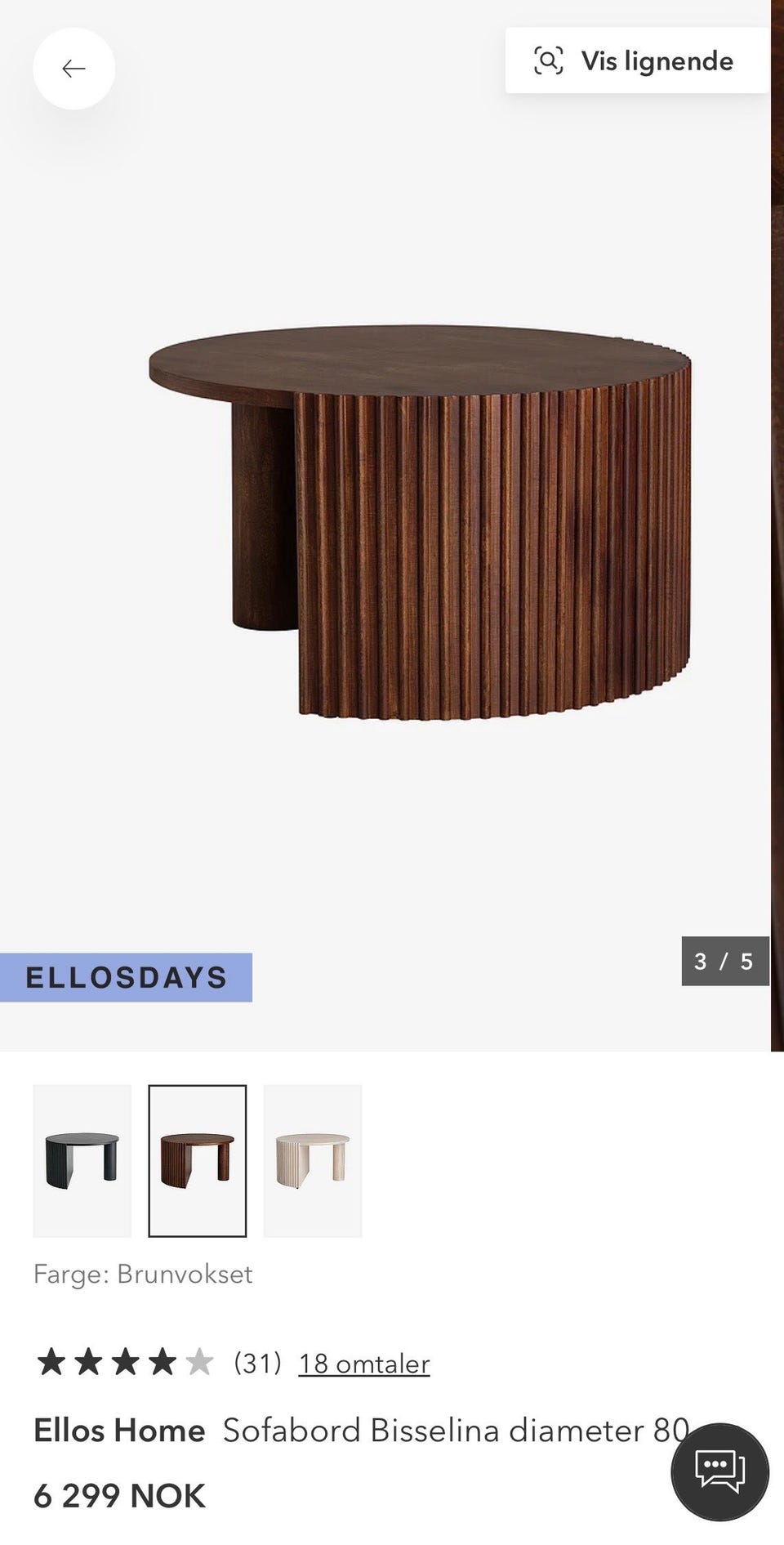784x1545 pixels.
Task: Choose the beige color variant thumbnail
Action: coord(313,1160)
